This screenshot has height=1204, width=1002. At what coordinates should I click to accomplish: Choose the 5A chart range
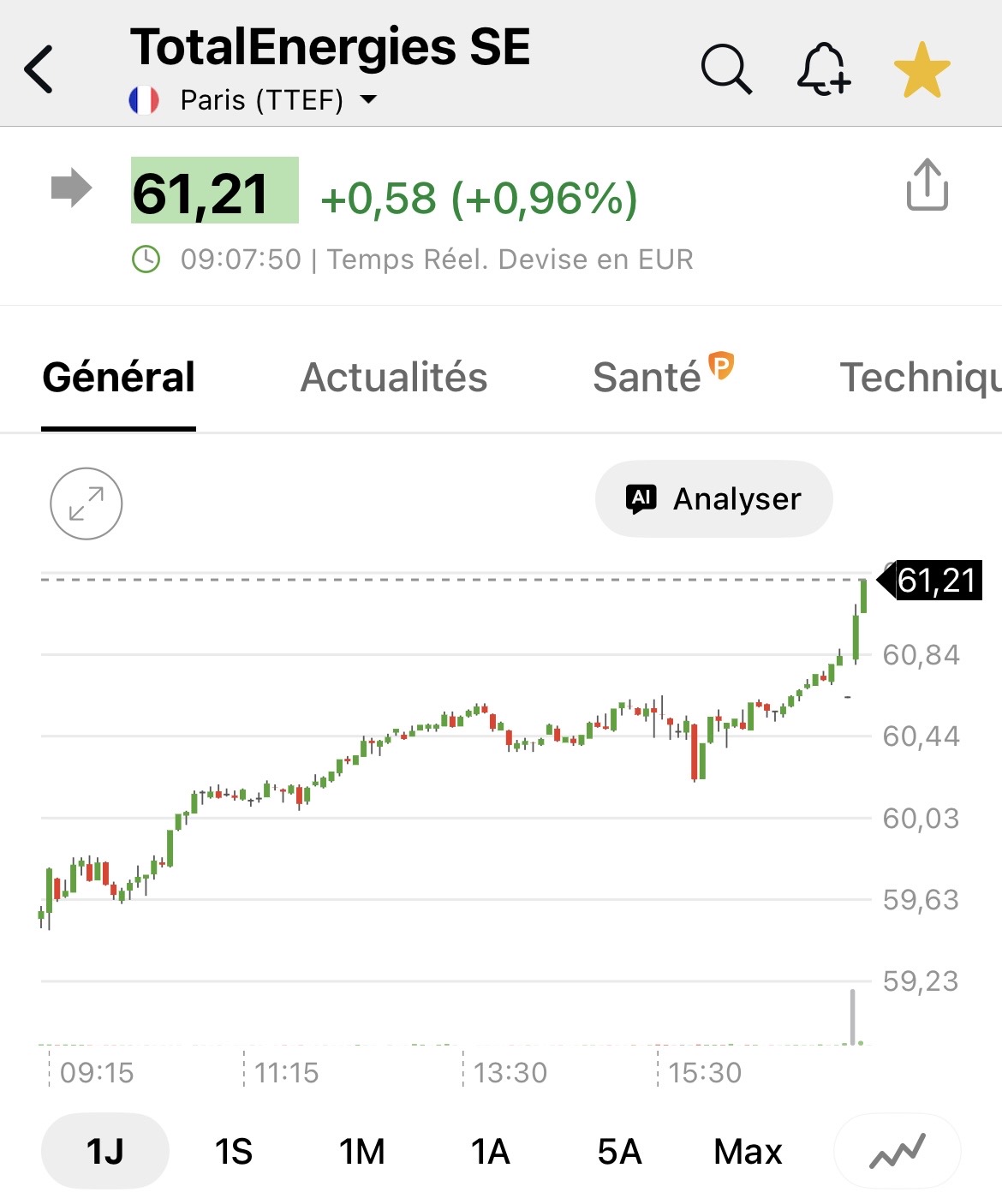[619, 1152]
